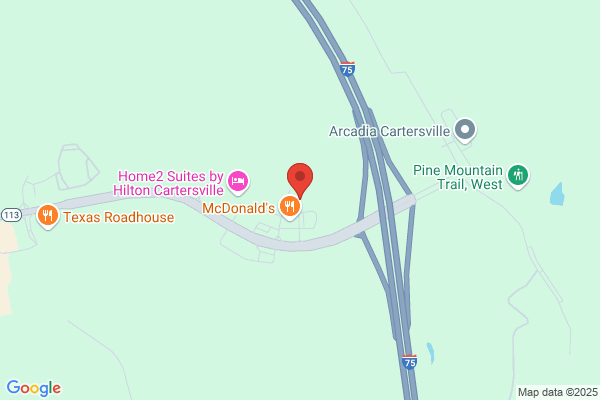Tap the Texas Roadhouse restaurant pin

tap(48, 216)
